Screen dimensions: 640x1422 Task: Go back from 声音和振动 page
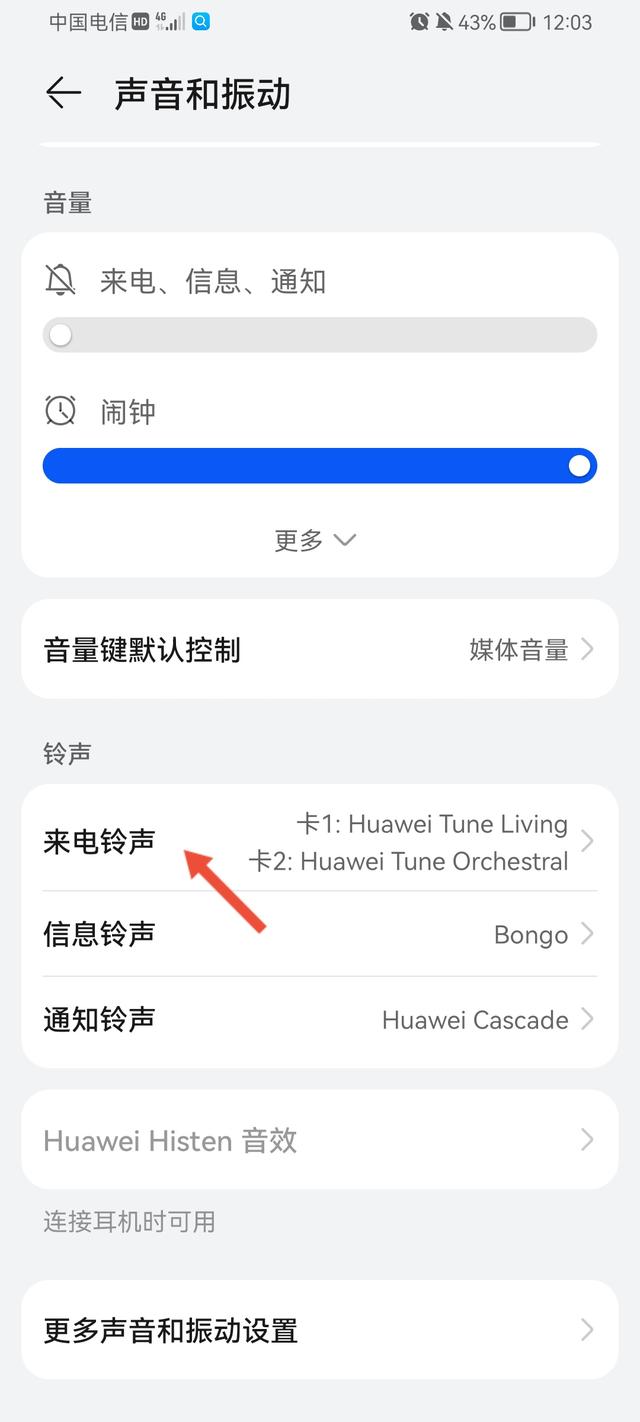coord(63,94)
